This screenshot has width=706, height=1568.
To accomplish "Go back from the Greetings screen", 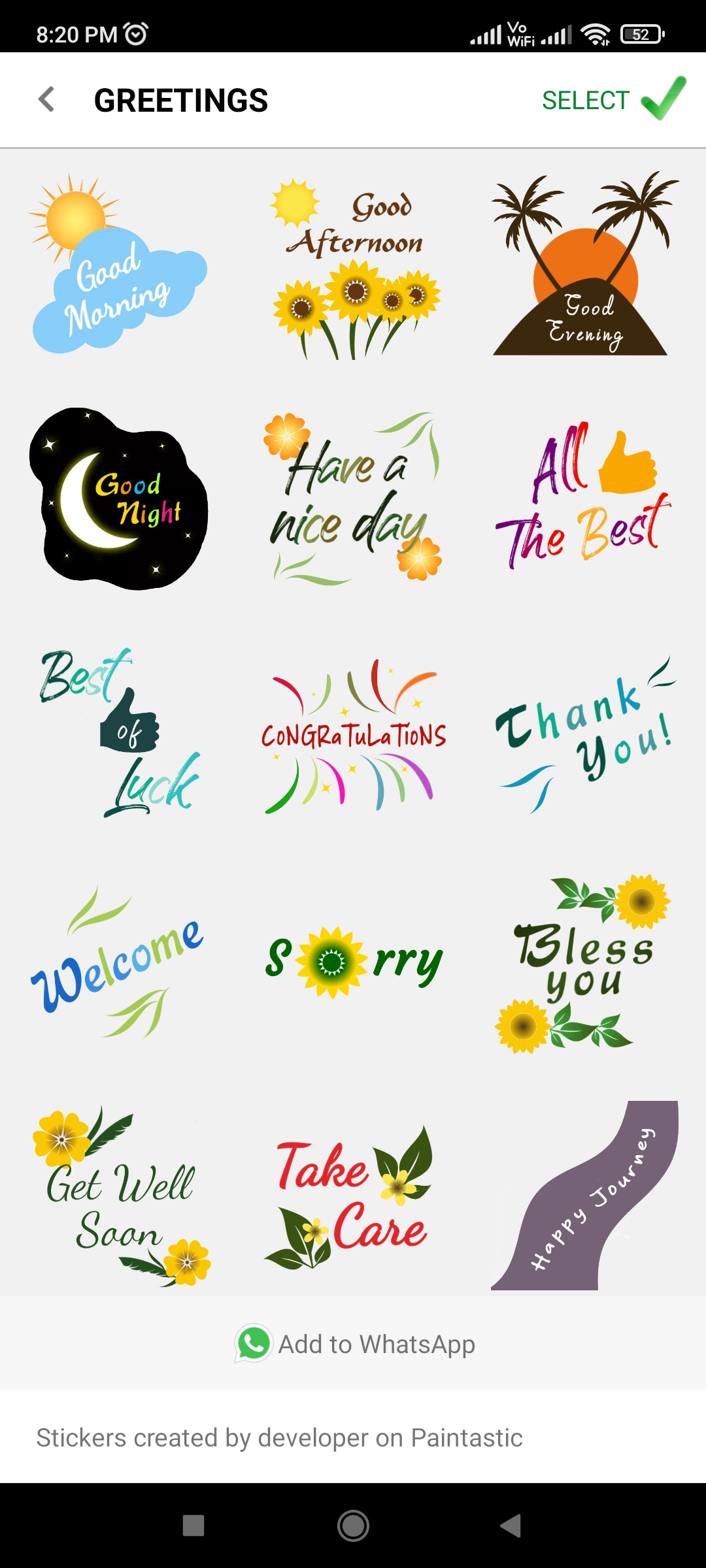I will point(46,100).
